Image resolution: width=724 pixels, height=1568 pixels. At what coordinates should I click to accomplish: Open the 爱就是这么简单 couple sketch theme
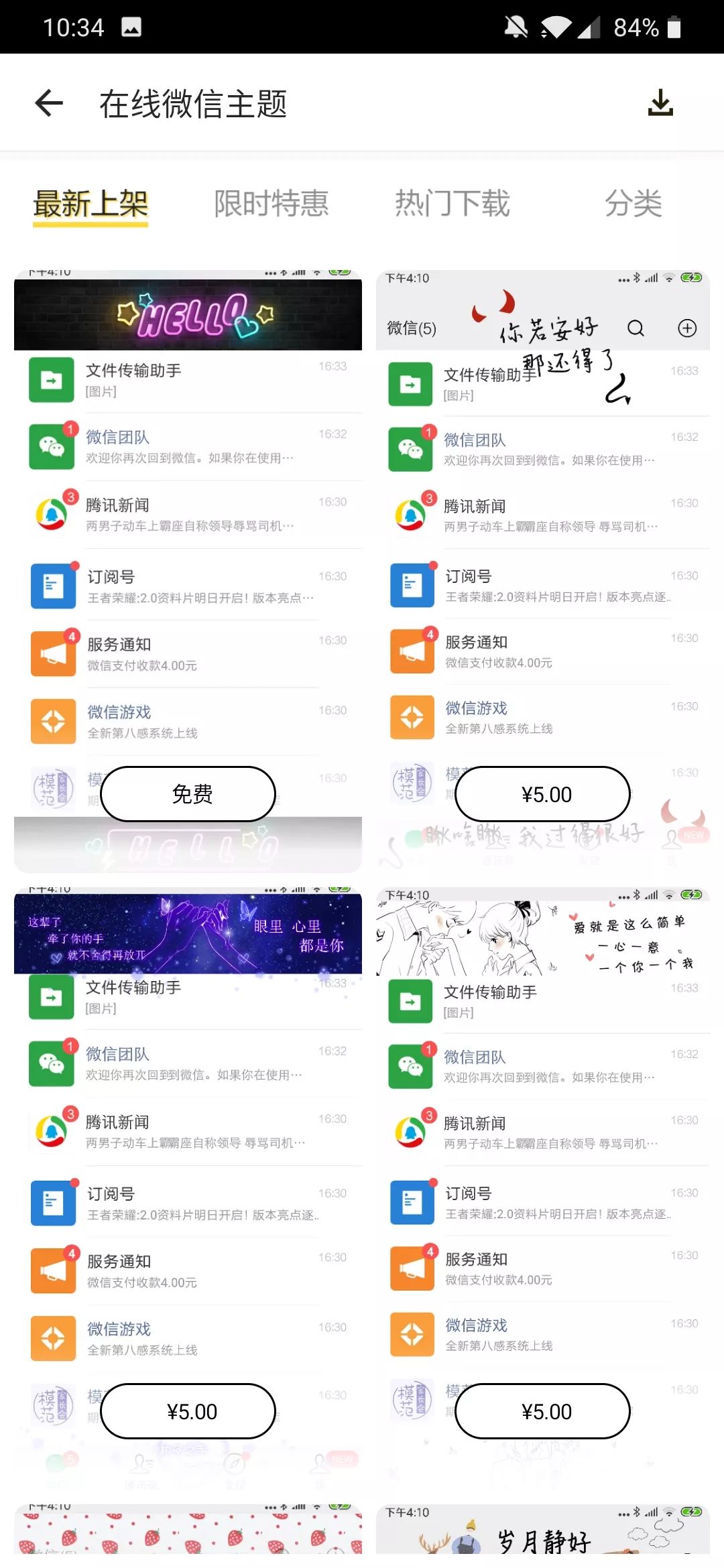543,1139
